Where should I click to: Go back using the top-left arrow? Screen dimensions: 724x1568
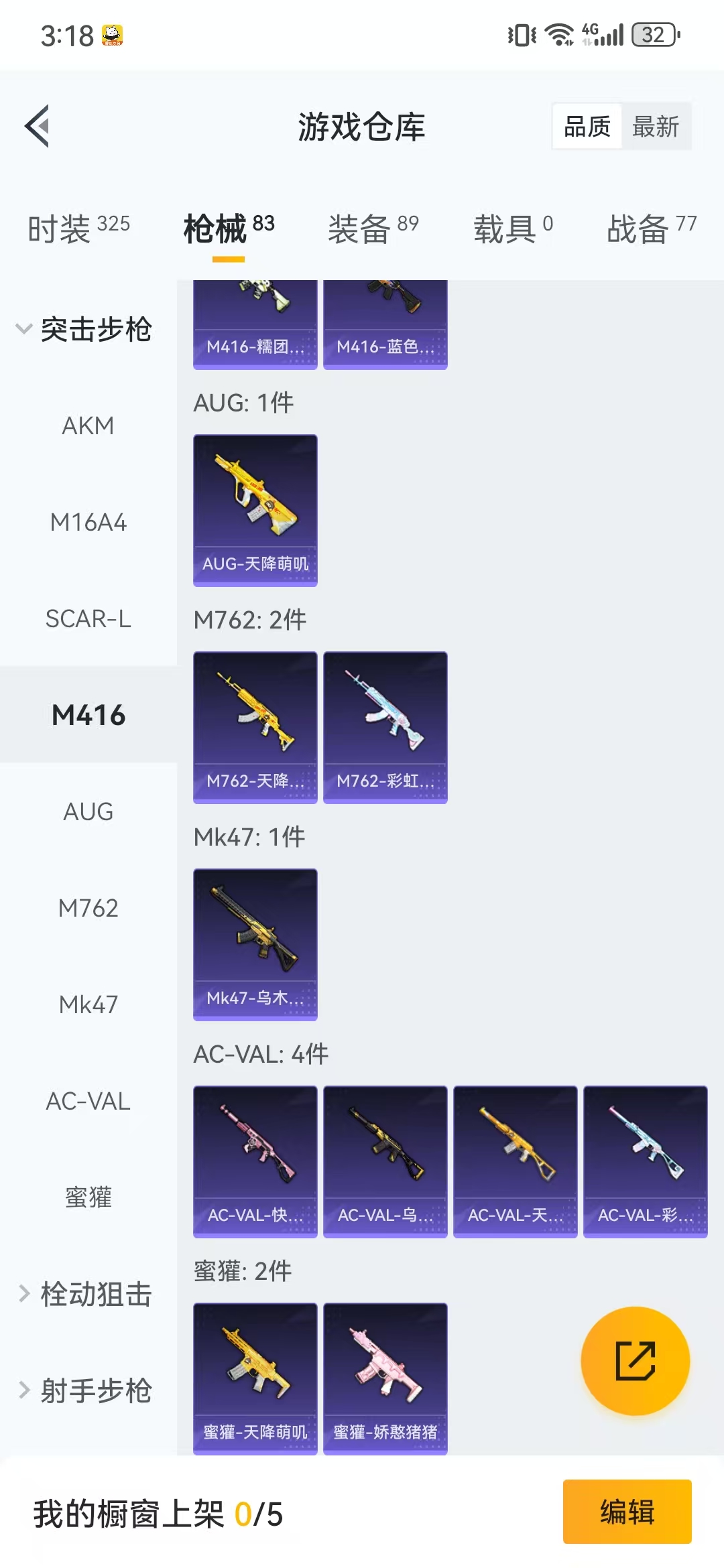[37, 126]
